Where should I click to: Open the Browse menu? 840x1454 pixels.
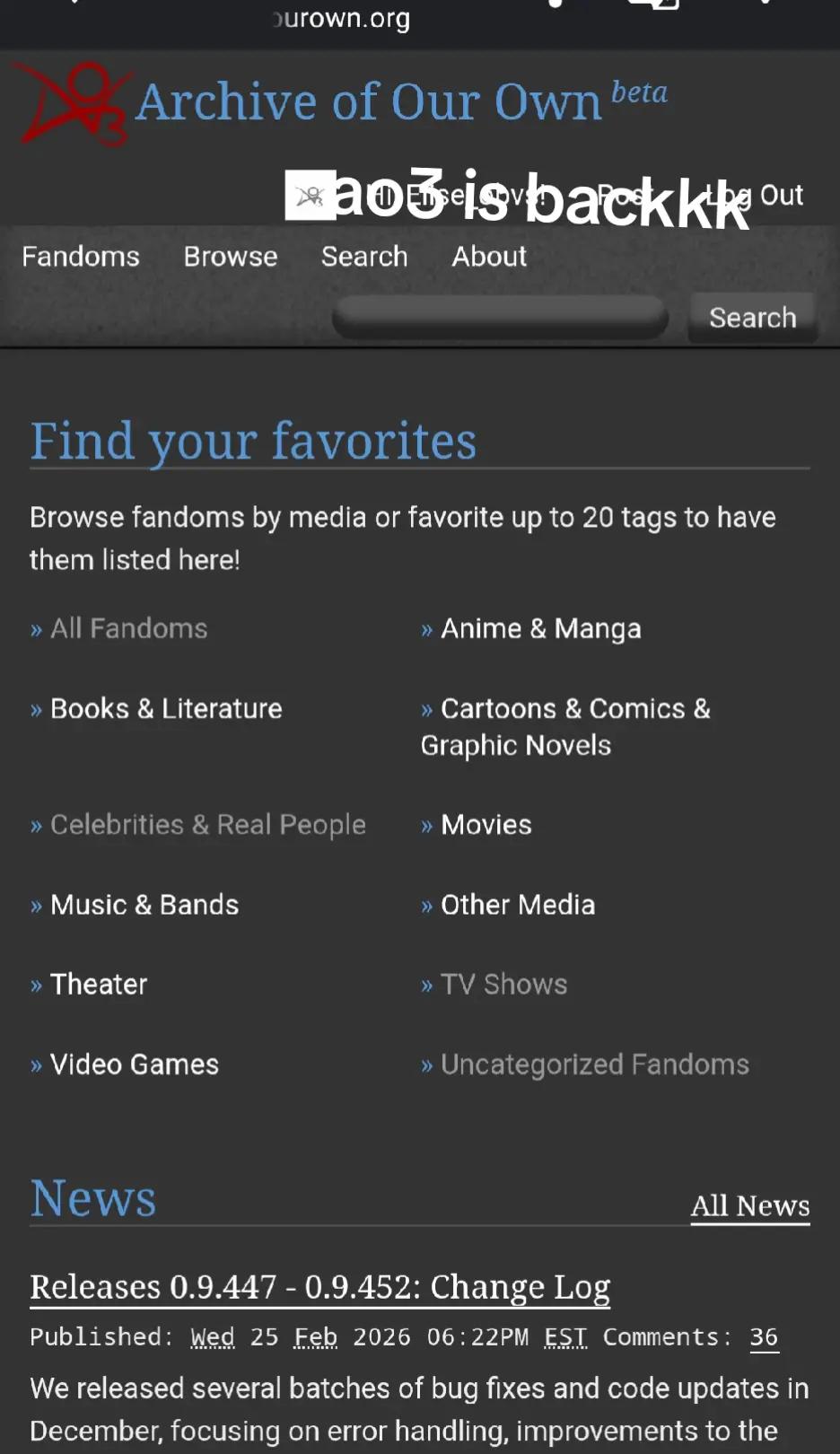pyautogui.click(x=231, y=257)
